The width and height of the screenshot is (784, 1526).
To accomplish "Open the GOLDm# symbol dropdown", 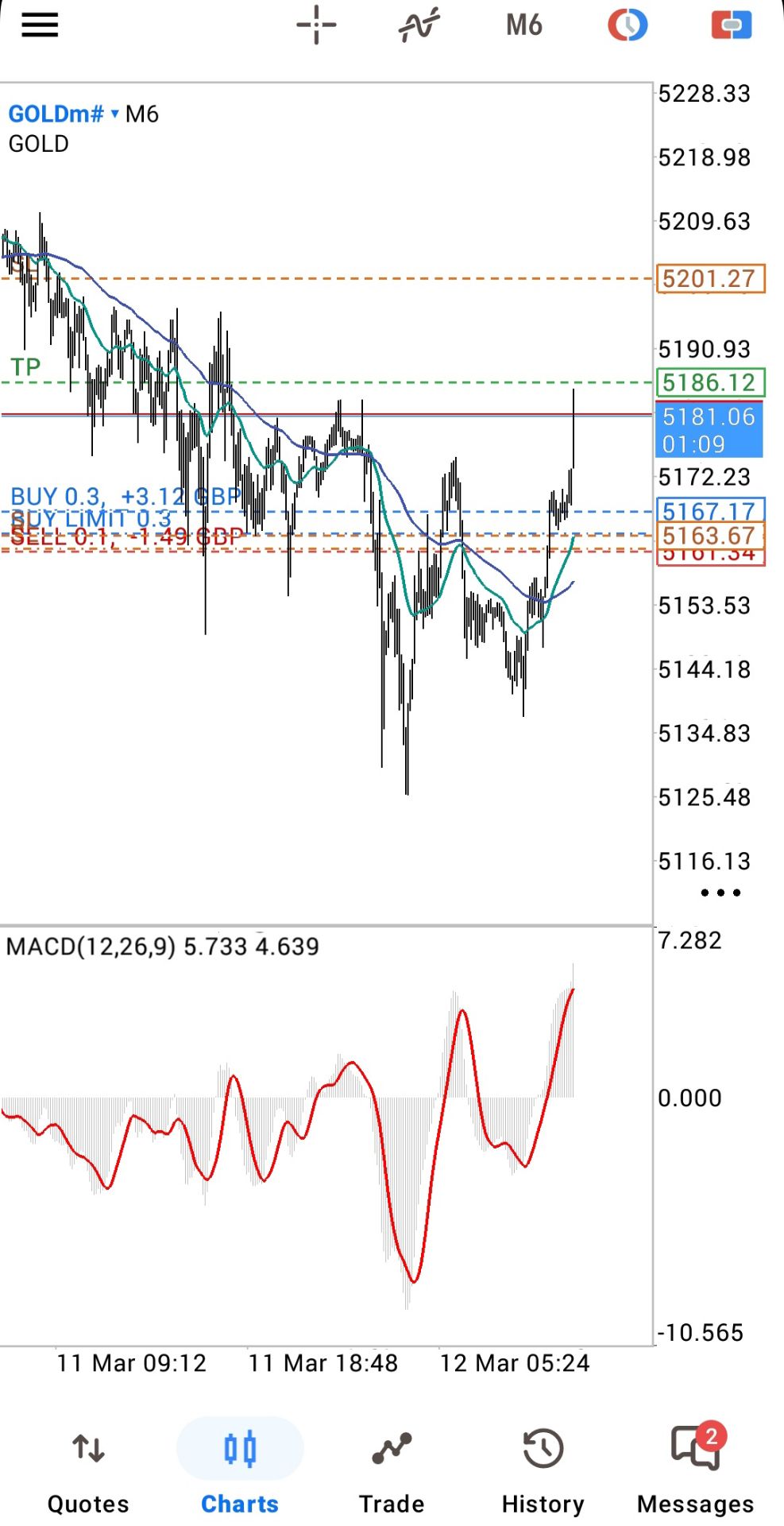I will [x=64, y=114].
